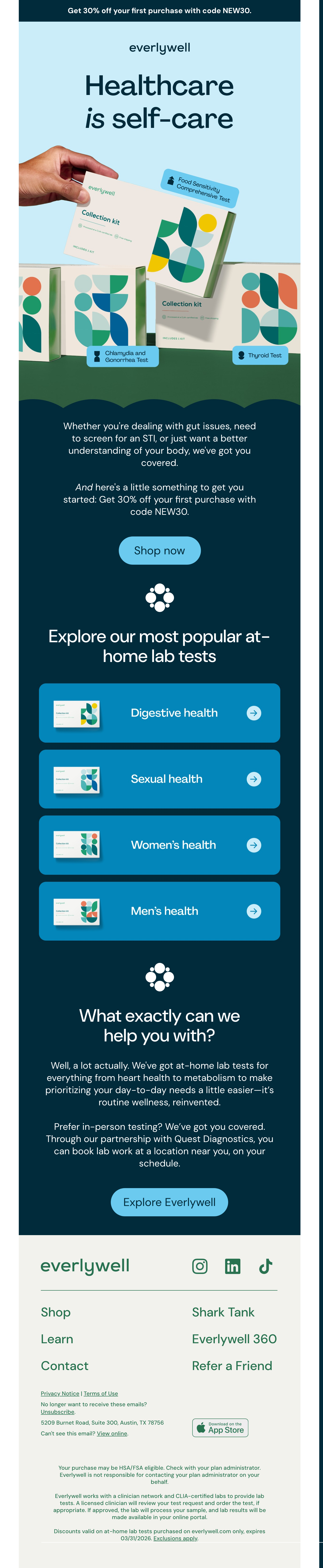This screenshot has width=323, height=1568.
Task: Download on the App Store badge
Action: pyautogui.click(x=220, y=1427)
